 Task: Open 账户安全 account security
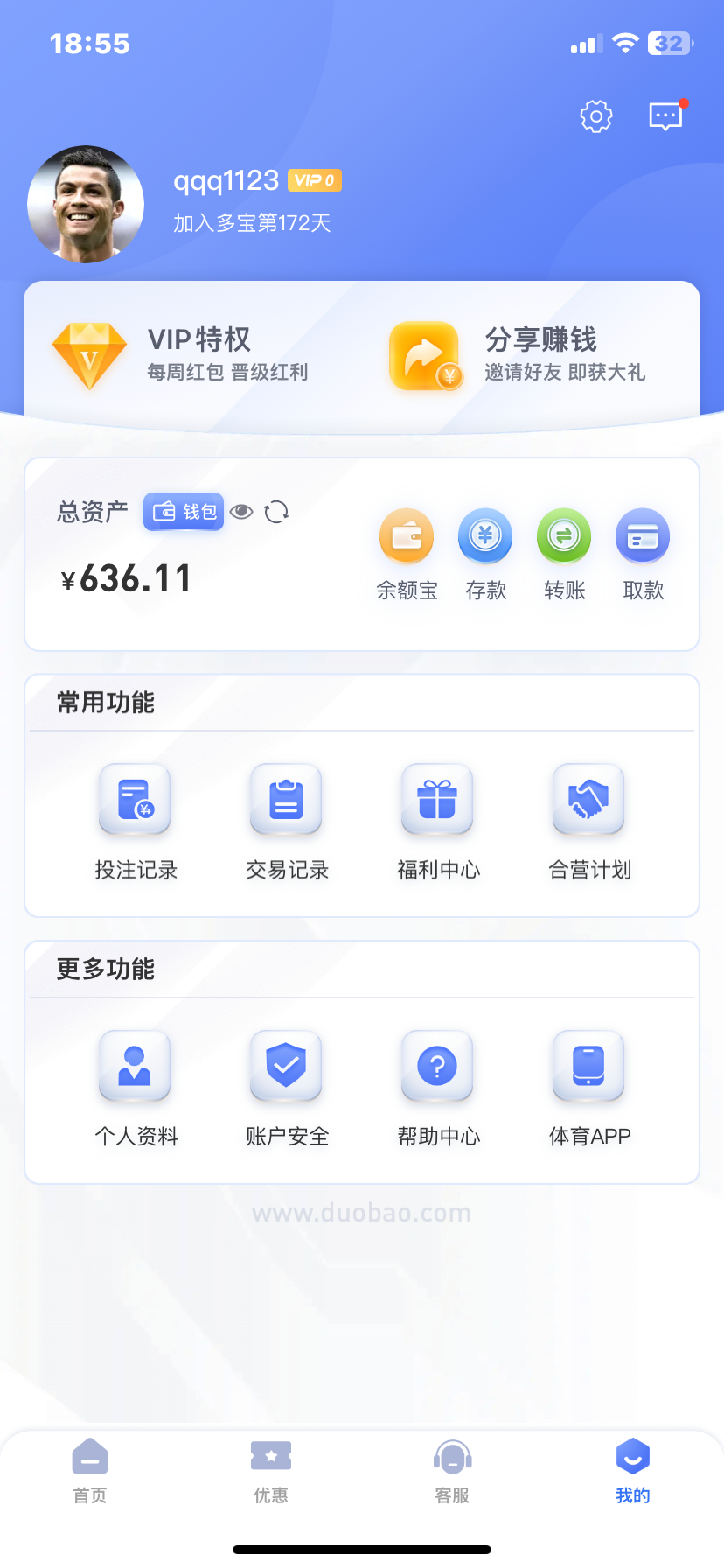287,1088
